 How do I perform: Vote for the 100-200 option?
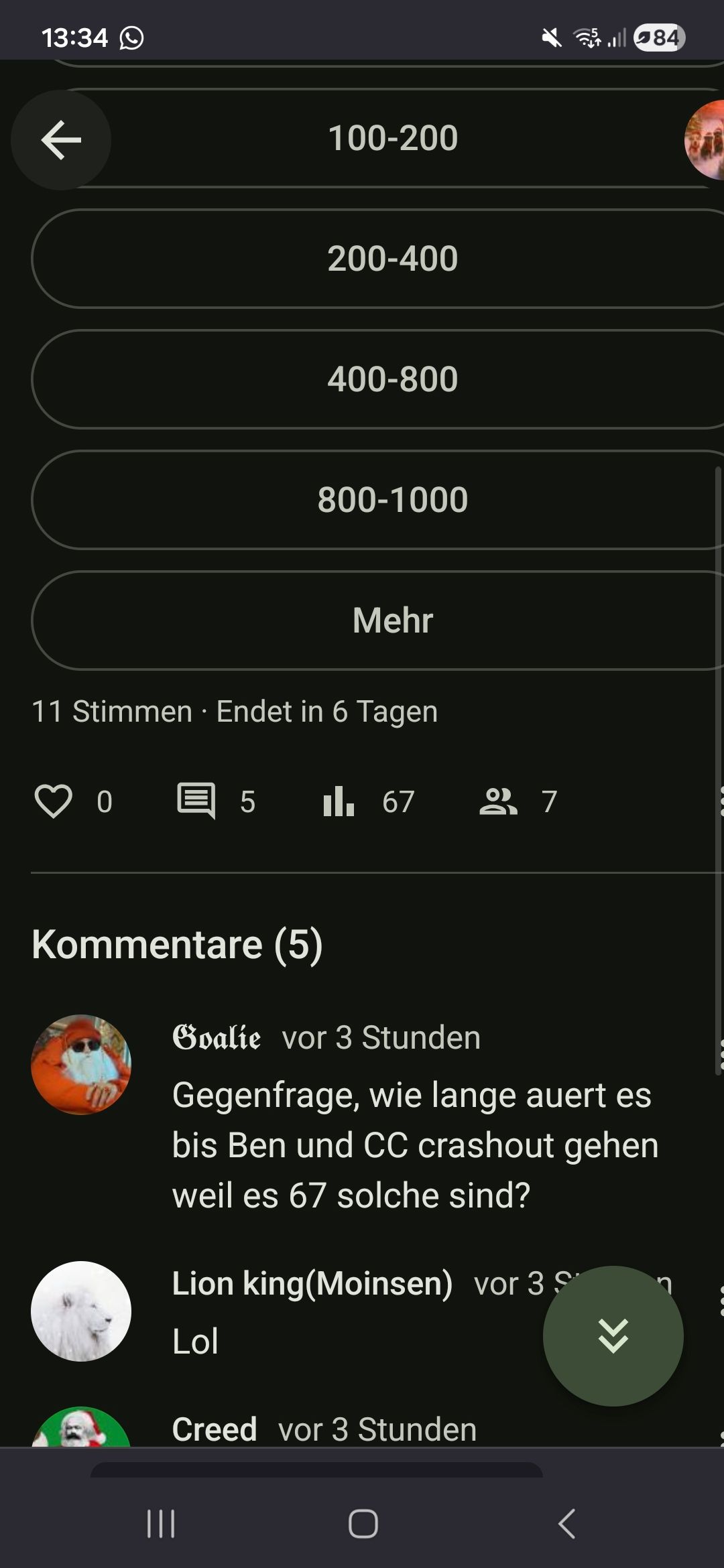(x=393, y=138)
